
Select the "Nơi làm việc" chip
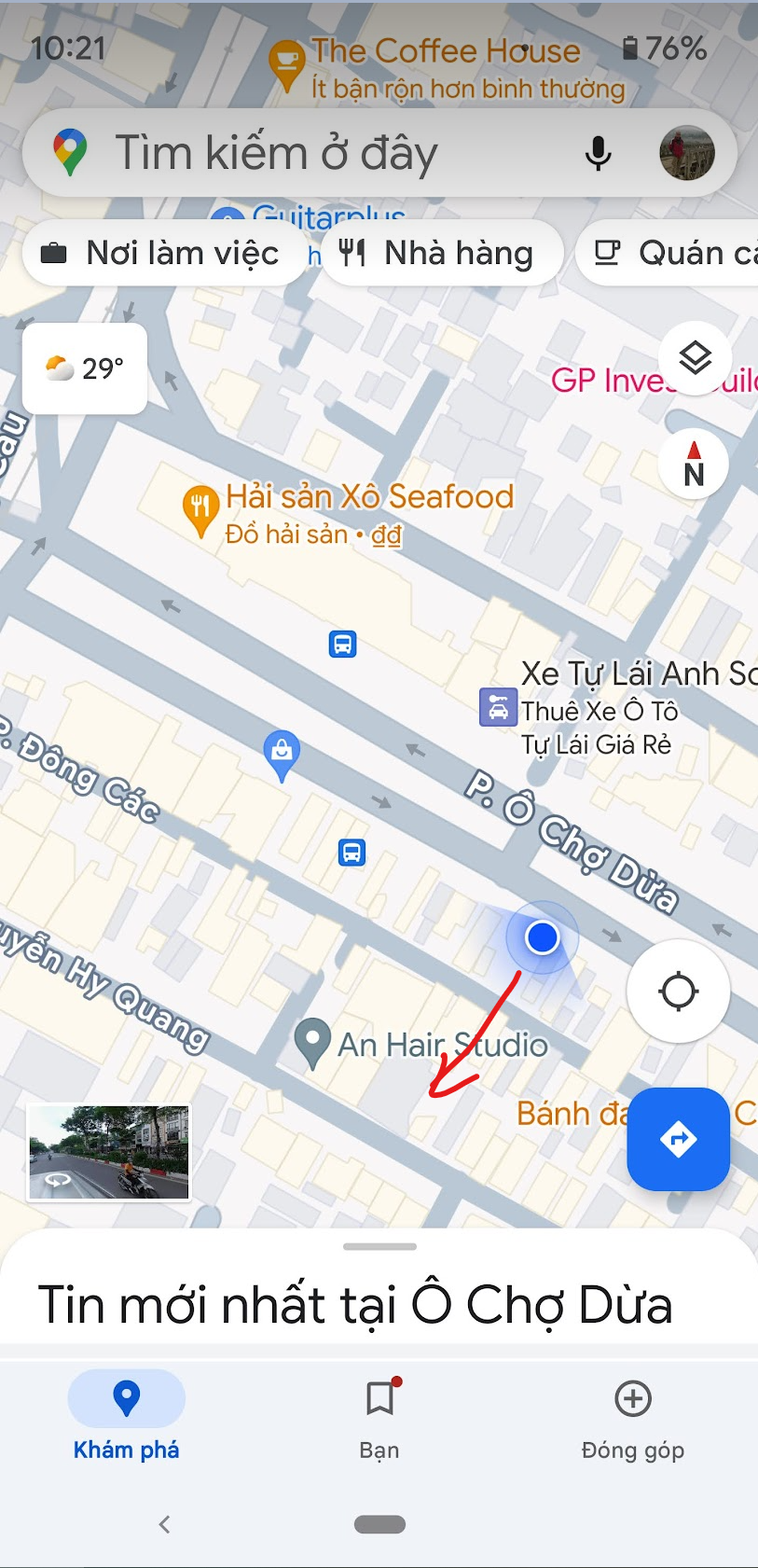coord(163,253)
